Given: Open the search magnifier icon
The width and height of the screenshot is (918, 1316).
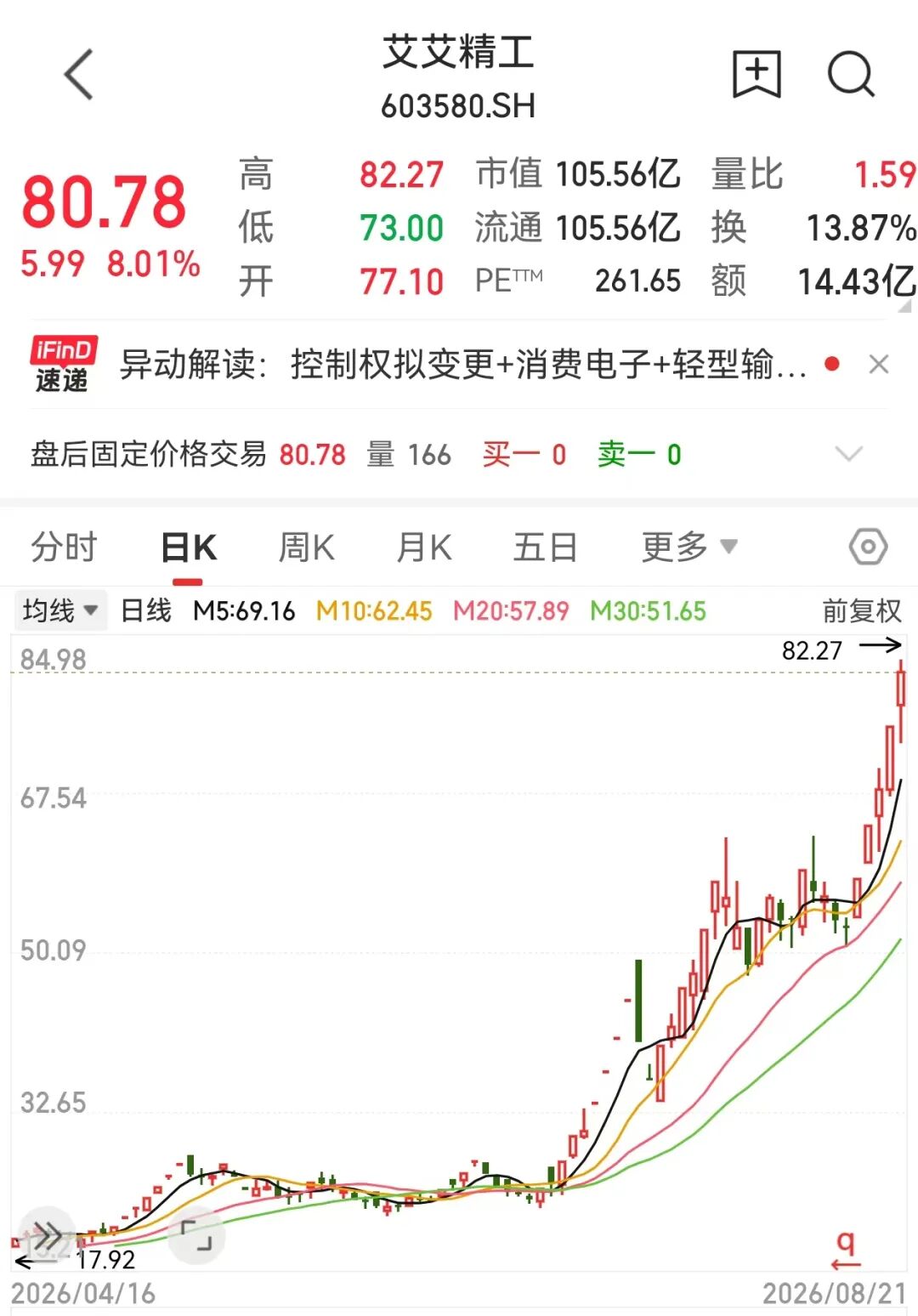Looking at the screenshot, I should 851,75.
